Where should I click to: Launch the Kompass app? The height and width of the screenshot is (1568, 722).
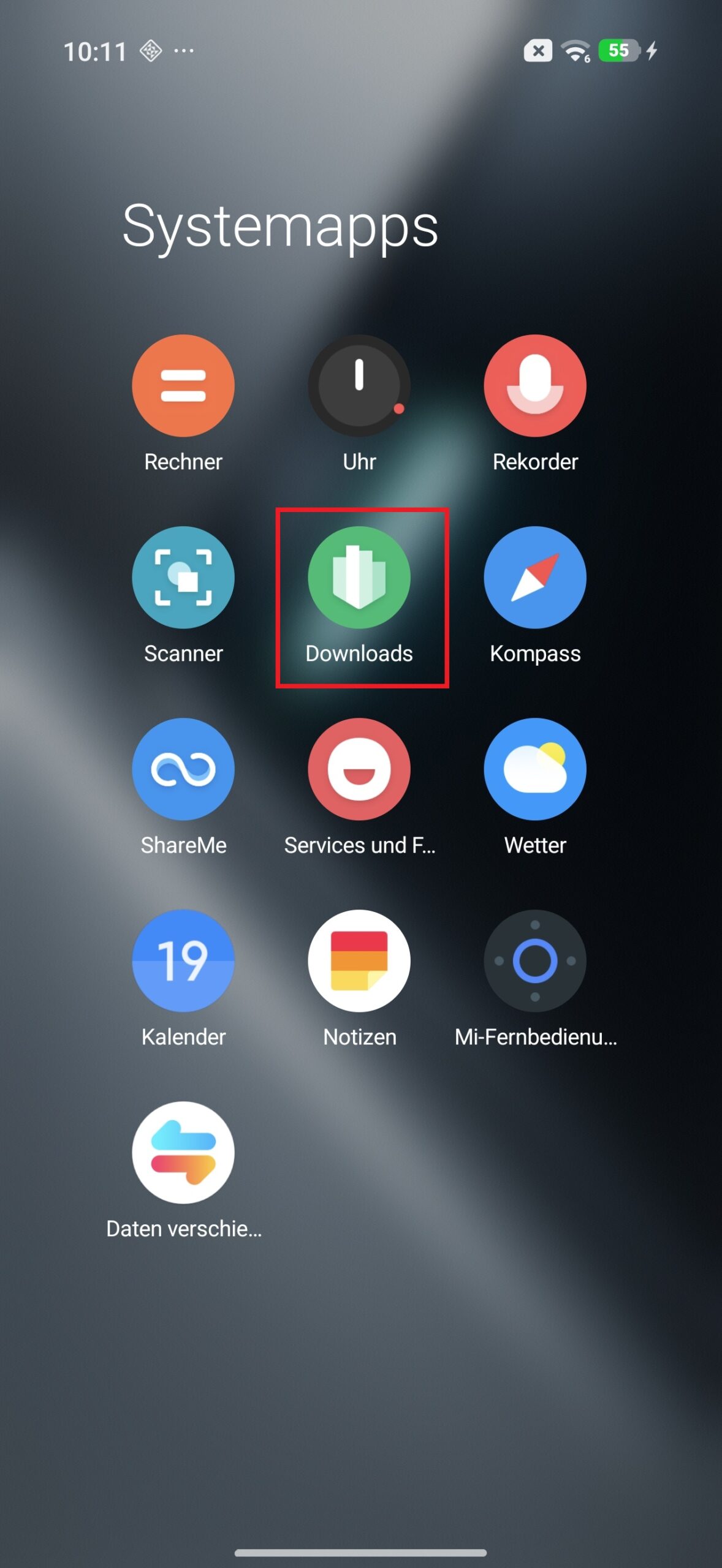coord(535,577)
